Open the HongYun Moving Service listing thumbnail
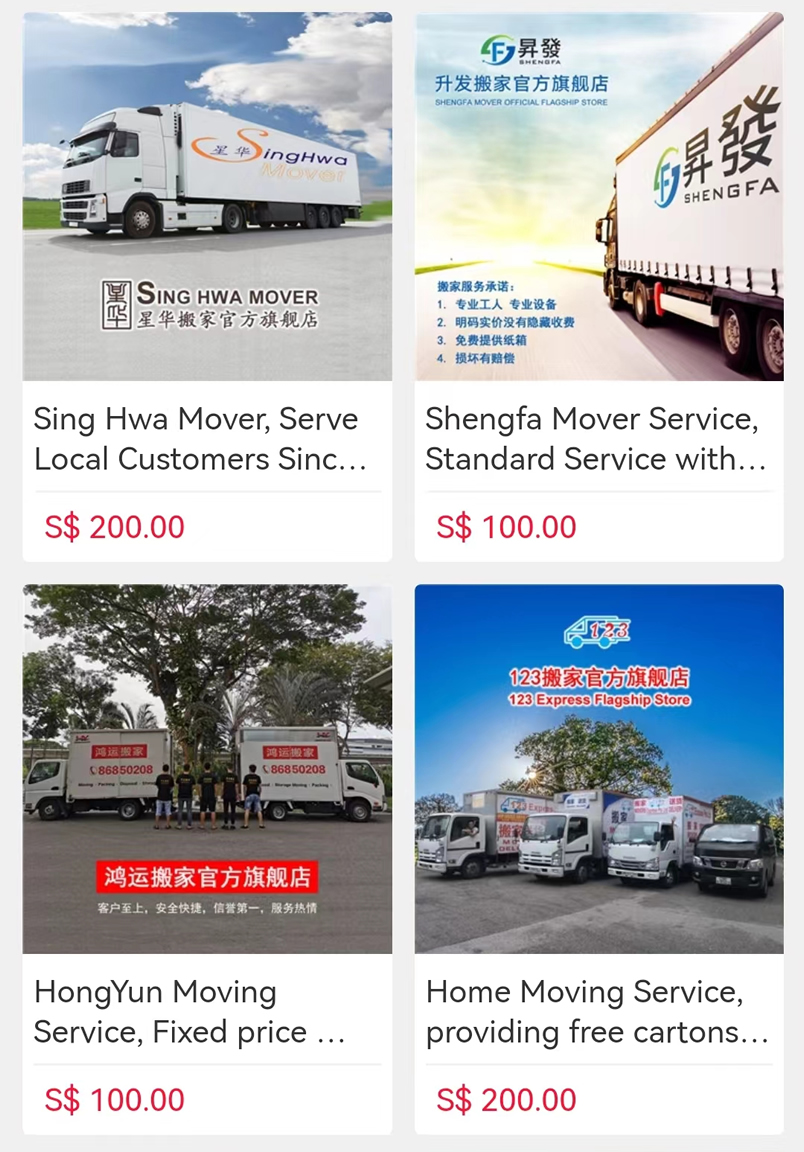 (205, 768)
